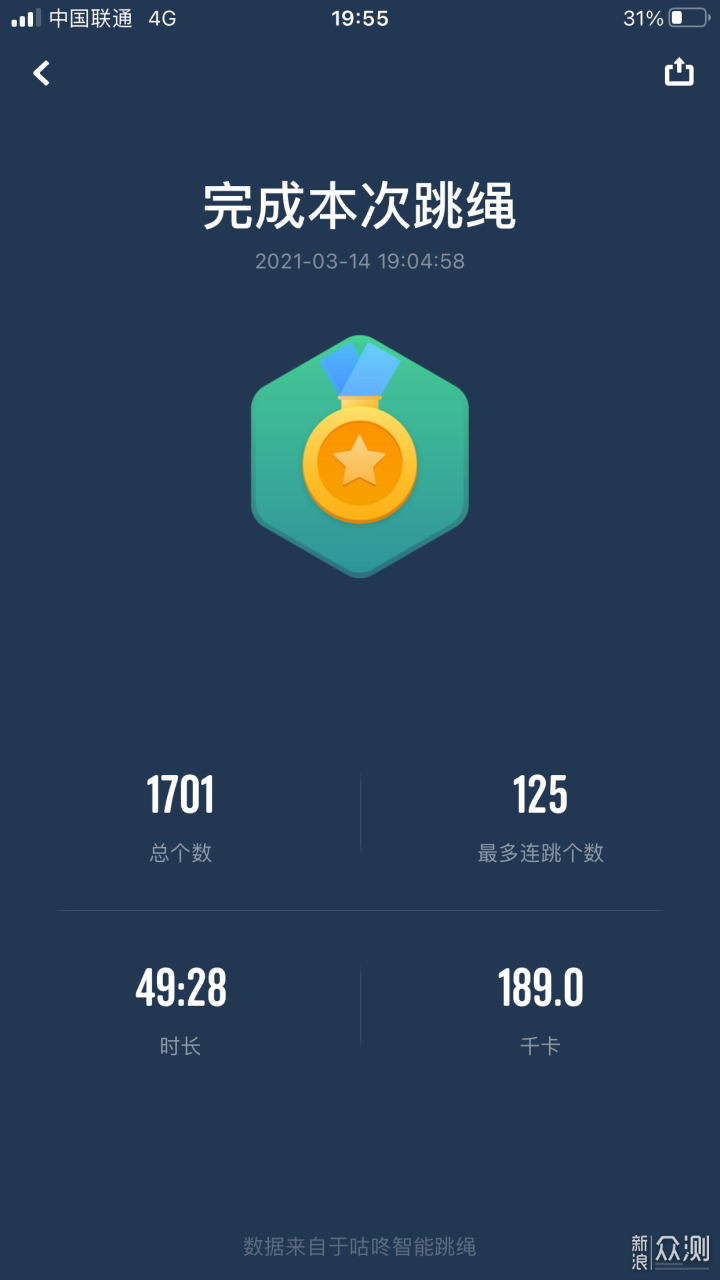
Task: Go back using the top-left arrow
Action: (x=41, y=73)
